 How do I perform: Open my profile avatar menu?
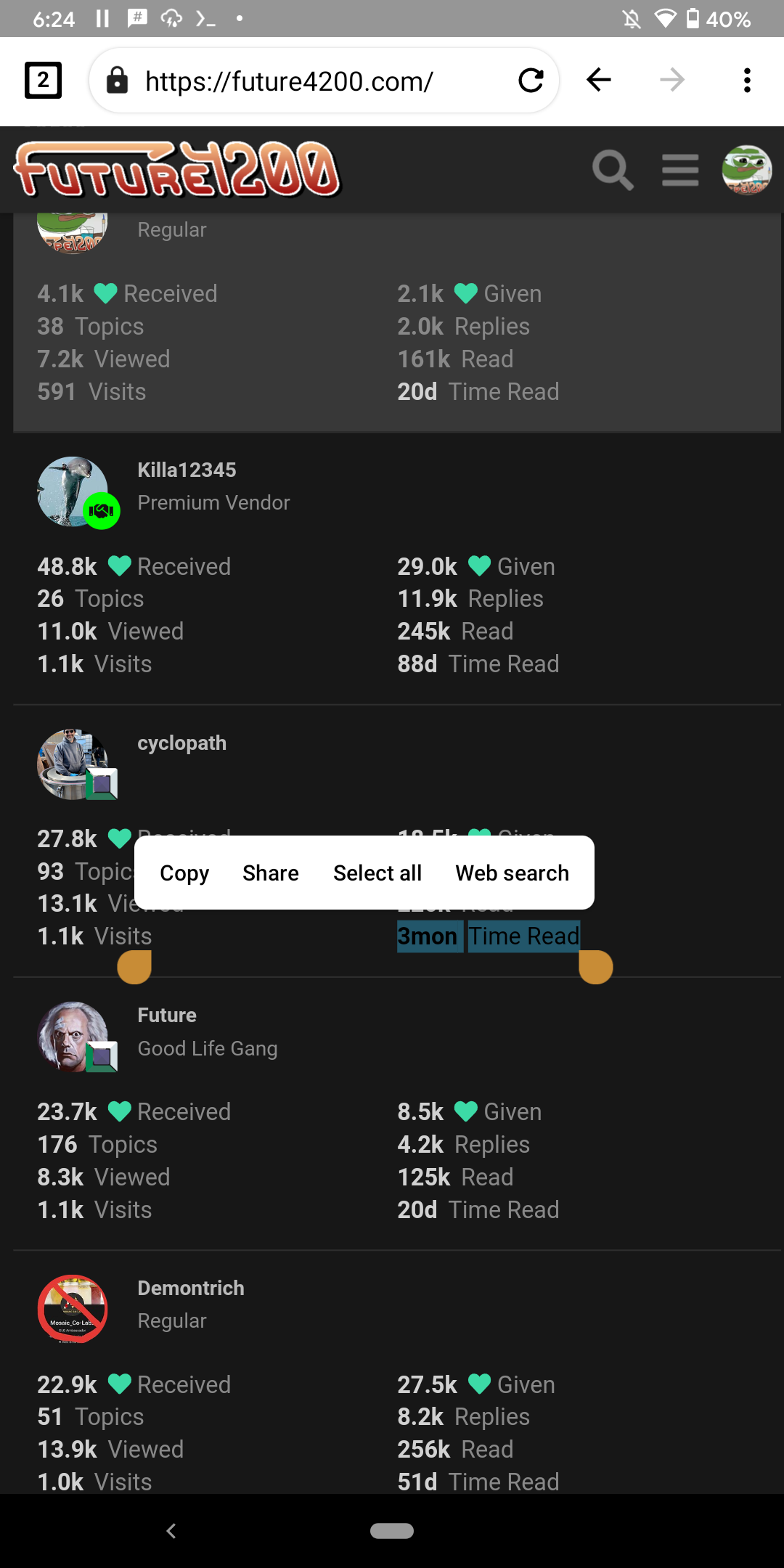pos(746,170)
